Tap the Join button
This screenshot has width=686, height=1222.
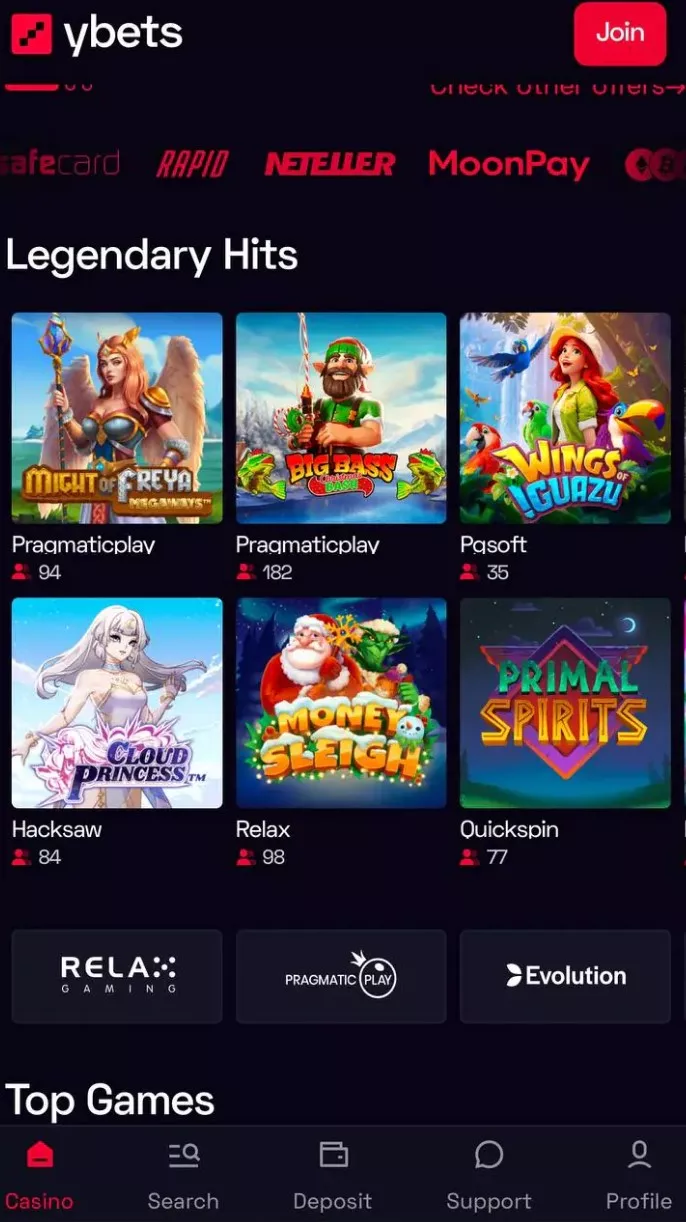619,34
